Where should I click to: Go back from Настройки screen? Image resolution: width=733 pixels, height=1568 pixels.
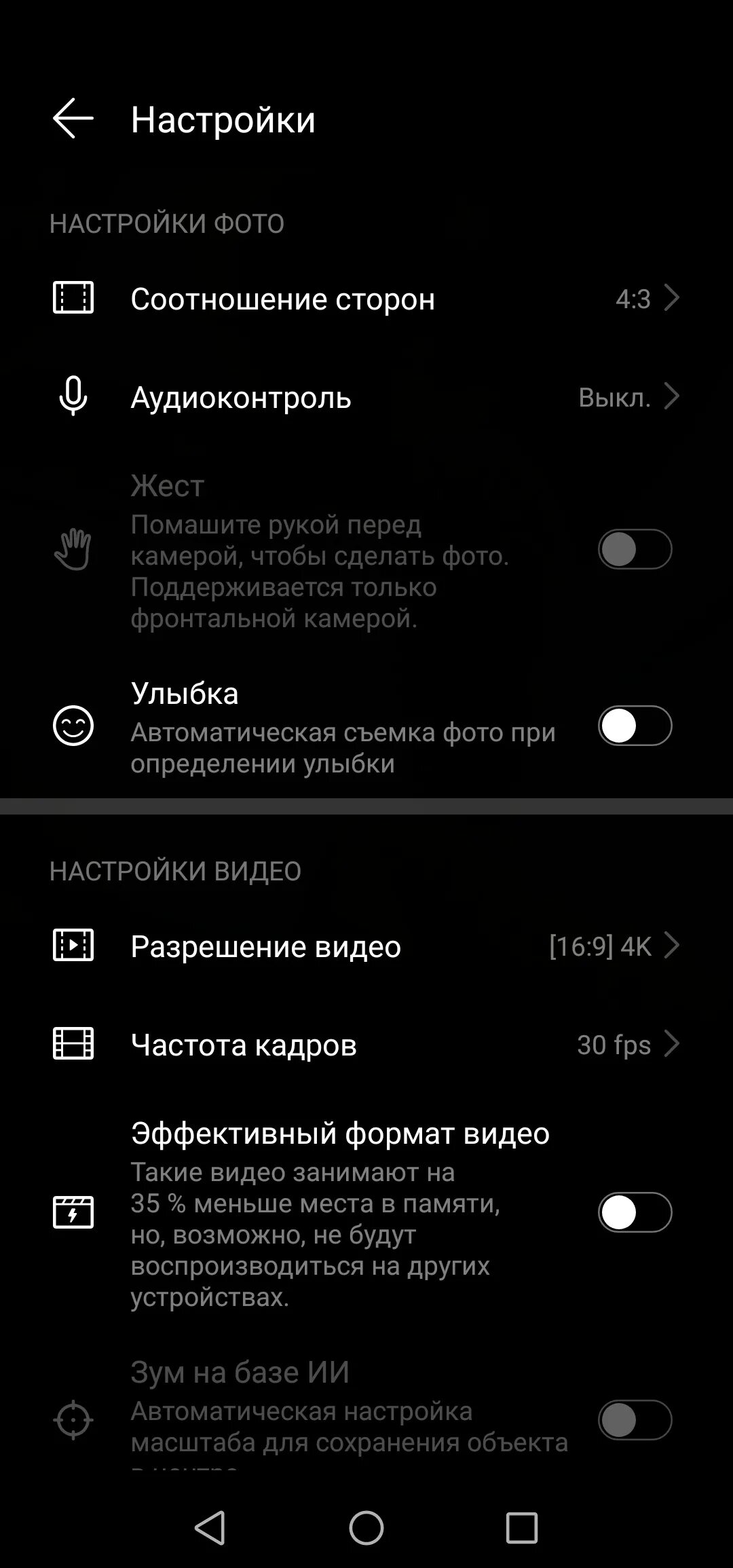click(73, 119)
